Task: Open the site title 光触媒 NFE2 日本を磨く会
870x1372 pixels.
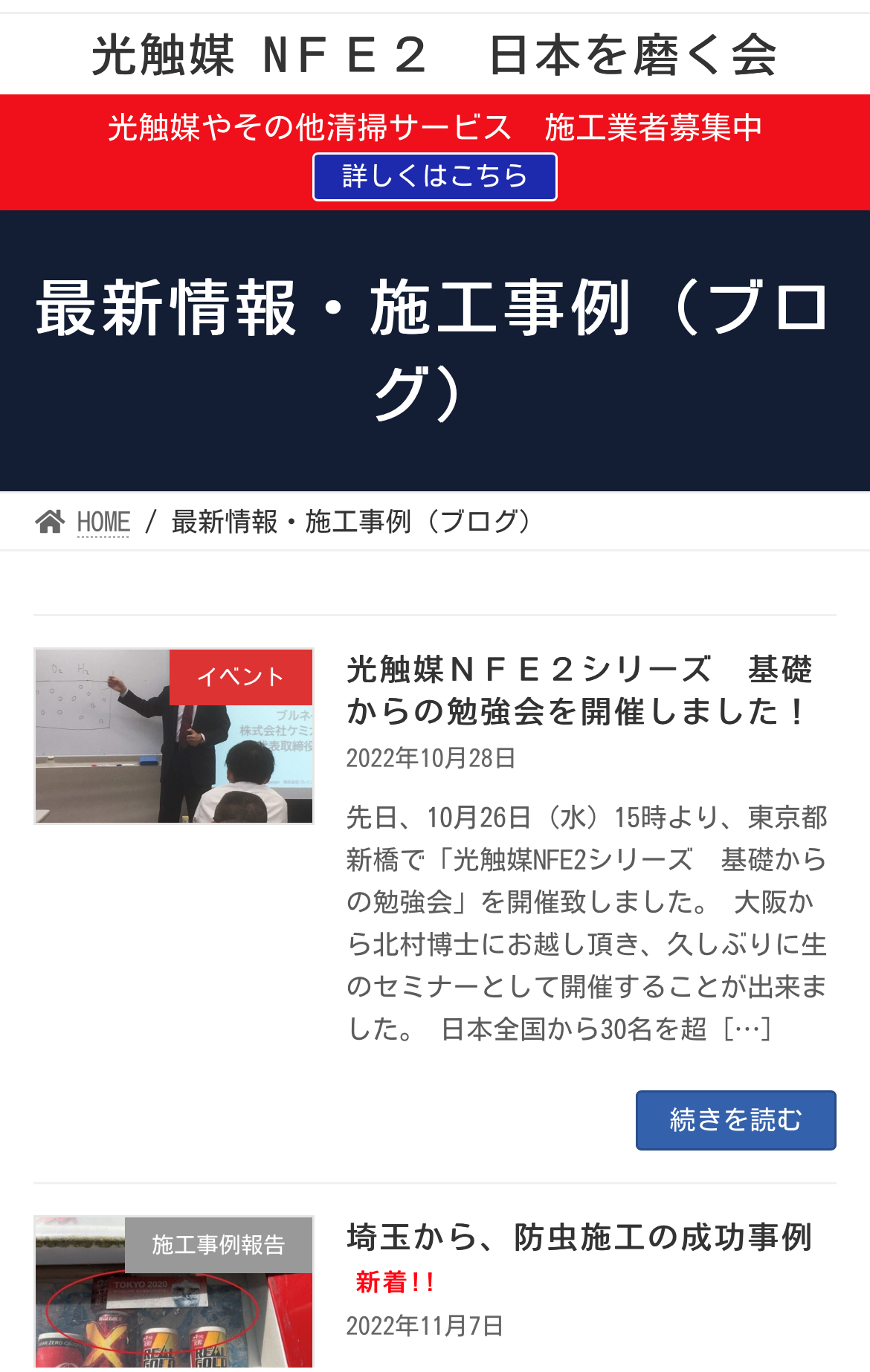Action: (x=434, y=55)
